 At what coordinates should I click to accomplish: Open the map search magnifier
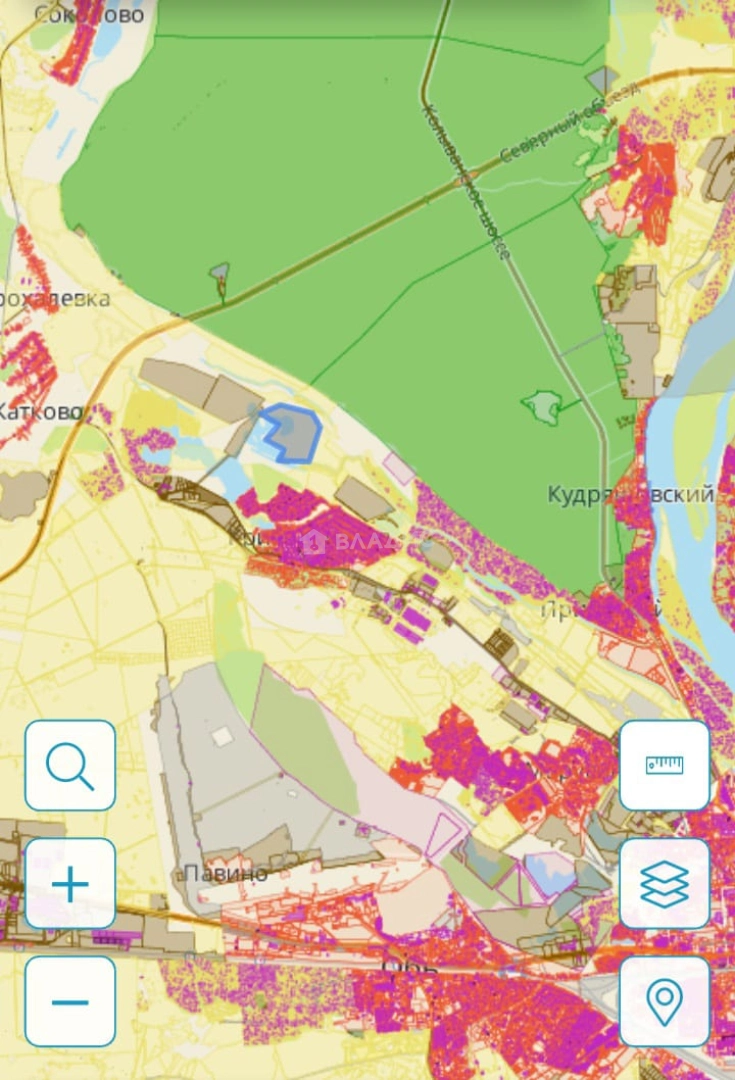pos(70,766)
